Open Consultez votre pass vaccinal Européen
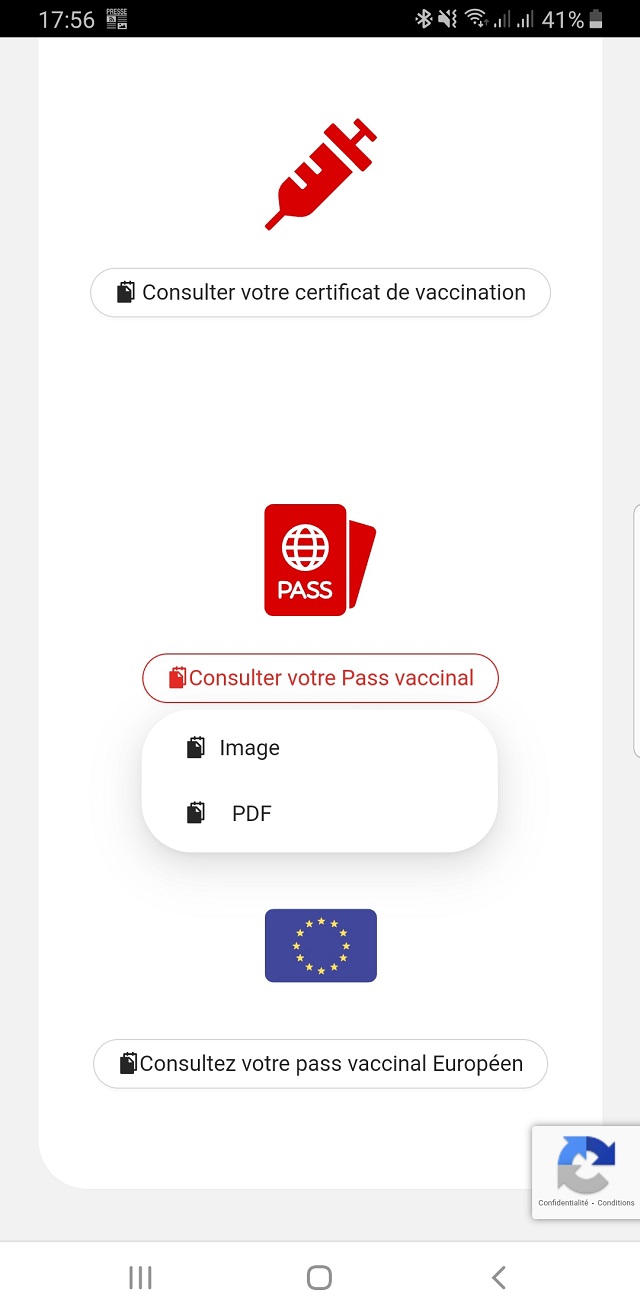640x1315 pixels. [x=320, y=1063]
